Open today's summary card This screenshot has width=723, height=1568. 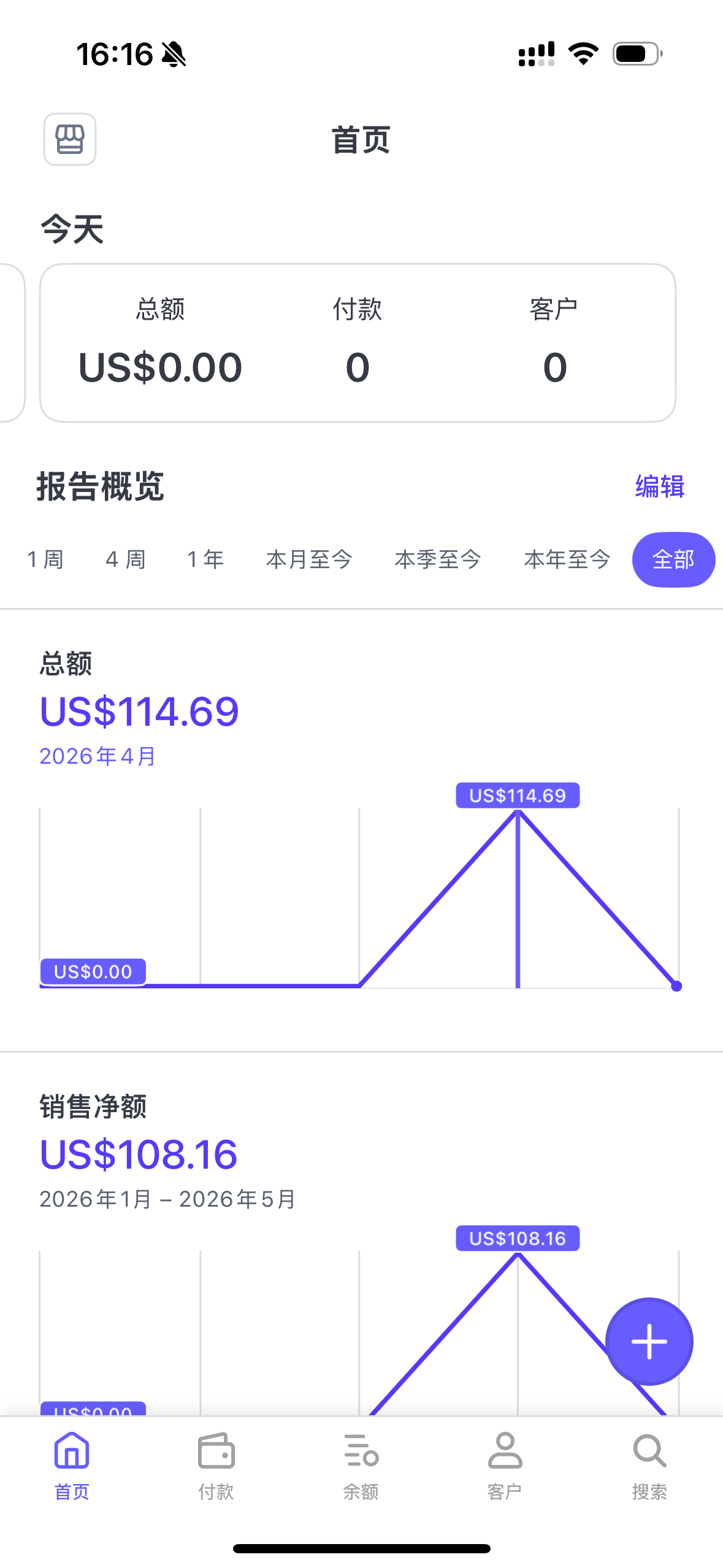358,343
